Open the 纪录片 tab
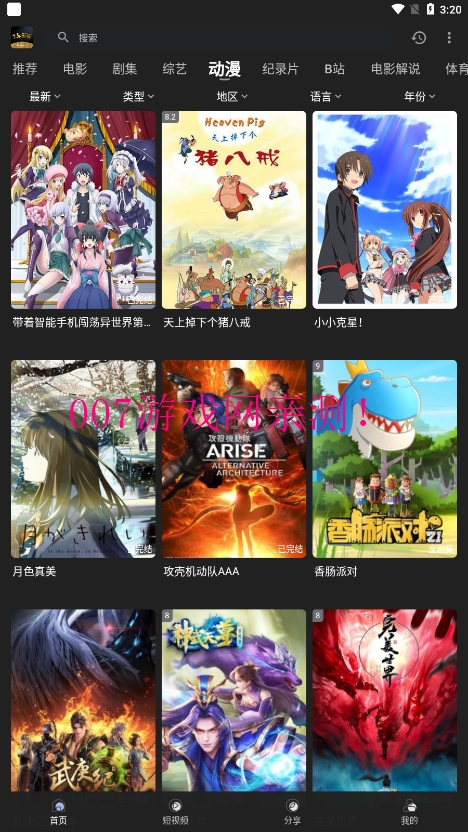Image resolution: width=468 pixels, height=832 pixels. coord(281,69)
